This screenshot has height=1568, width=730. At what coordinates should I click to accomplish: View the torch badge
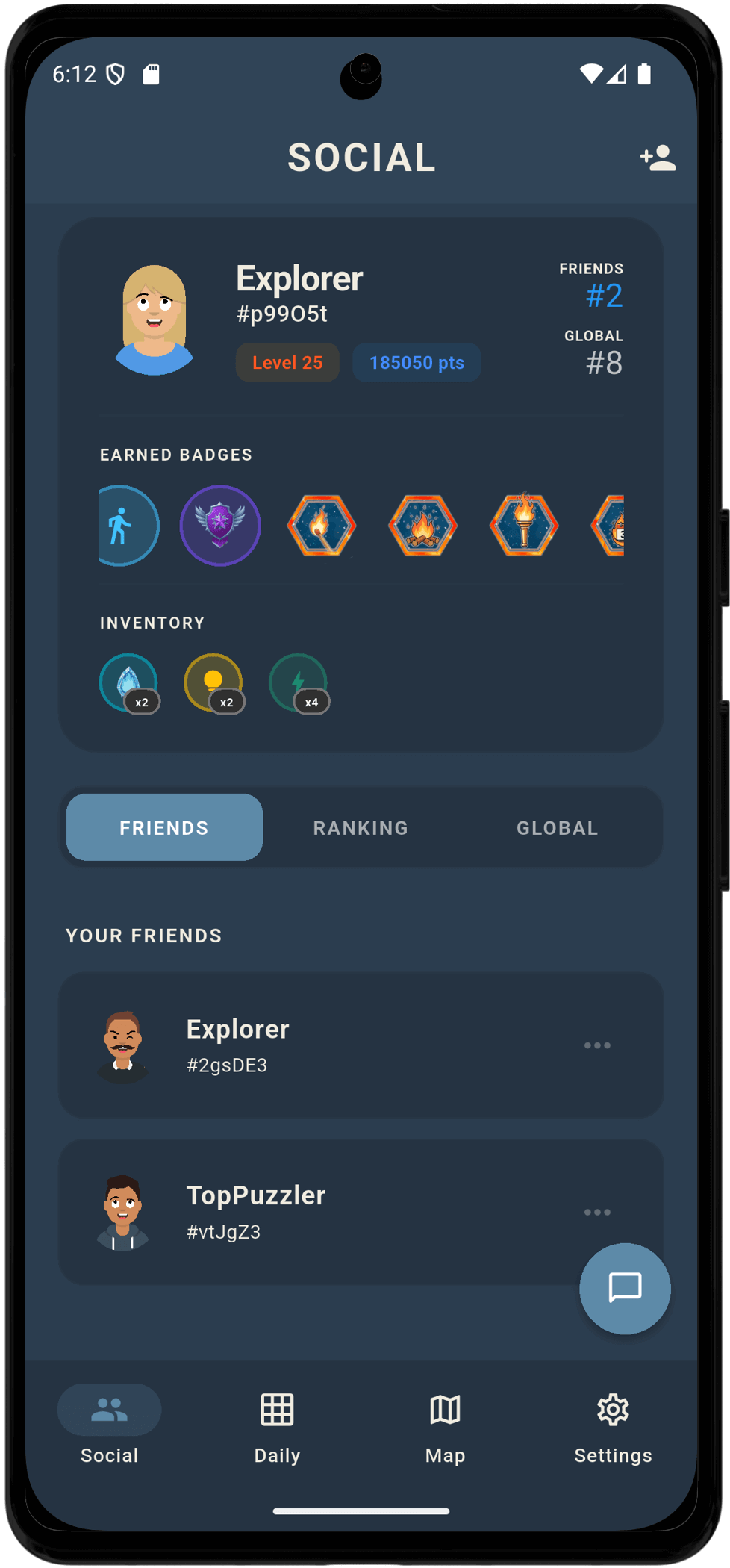tap(524, 526)
